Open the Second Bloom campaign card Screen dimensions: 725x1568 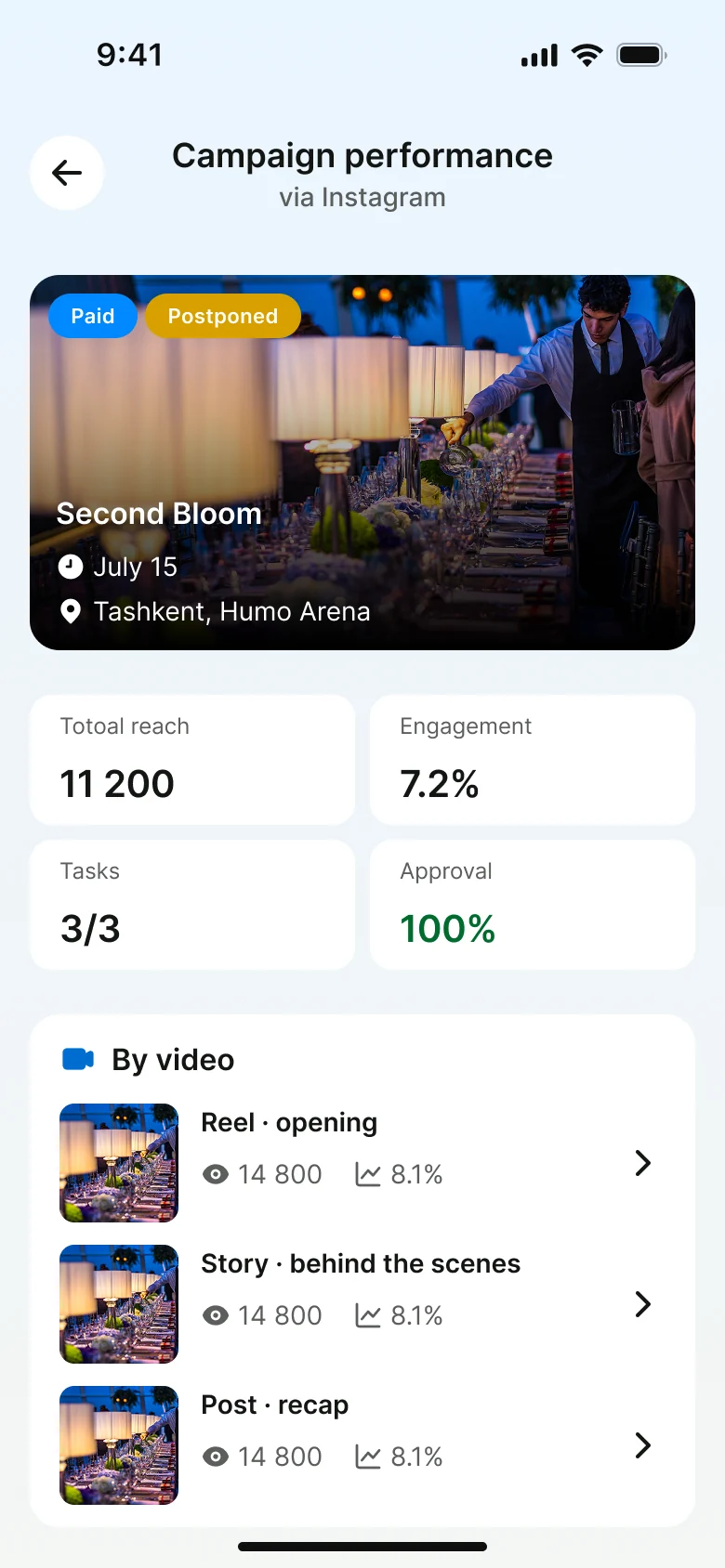362,463
